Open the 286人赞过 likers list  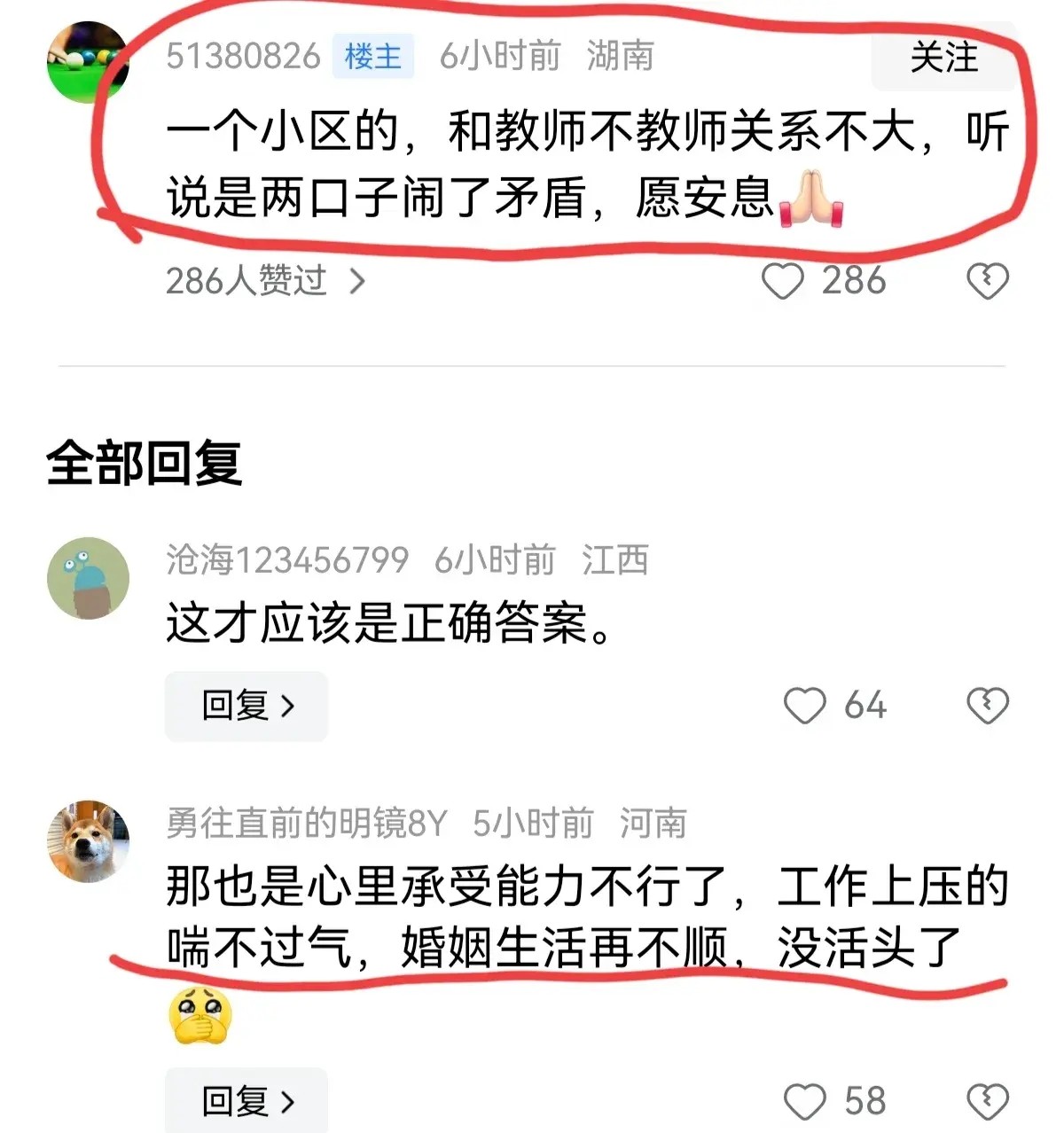point(265,282)
